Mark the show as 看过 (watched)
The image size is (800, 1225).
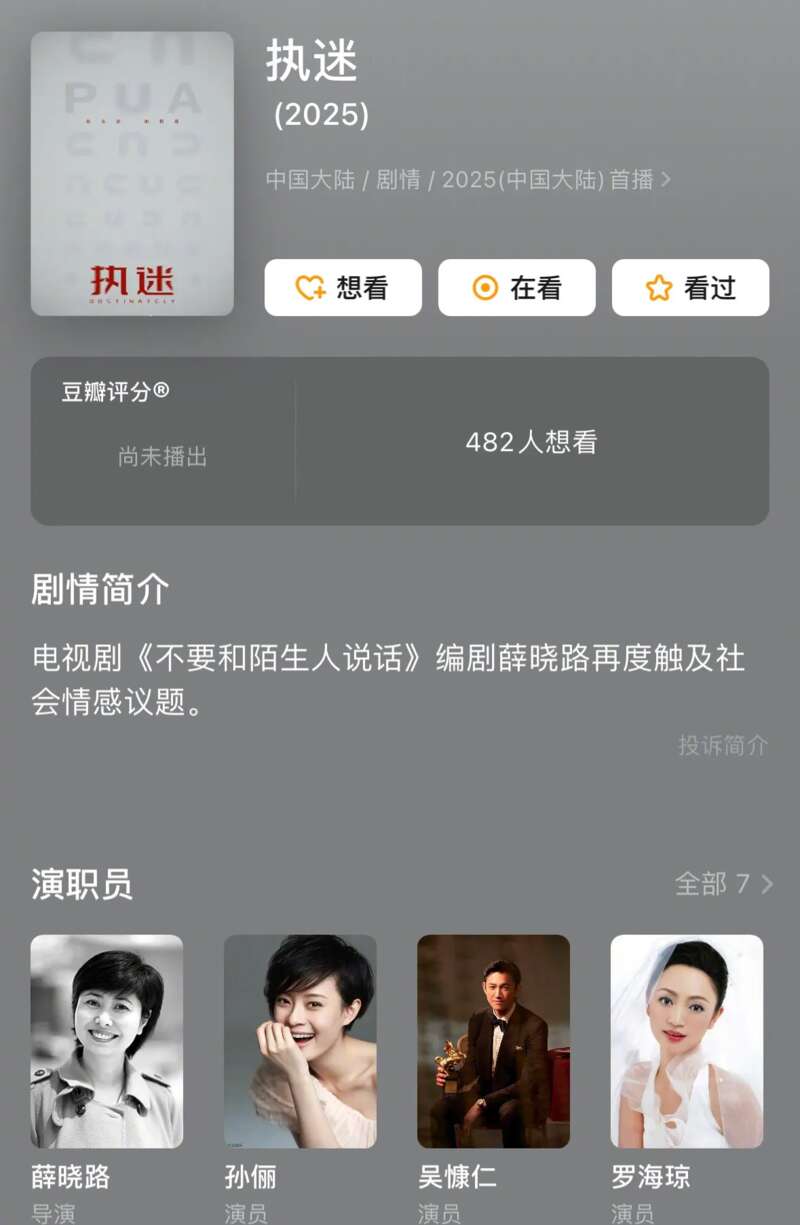coord(690,288)
